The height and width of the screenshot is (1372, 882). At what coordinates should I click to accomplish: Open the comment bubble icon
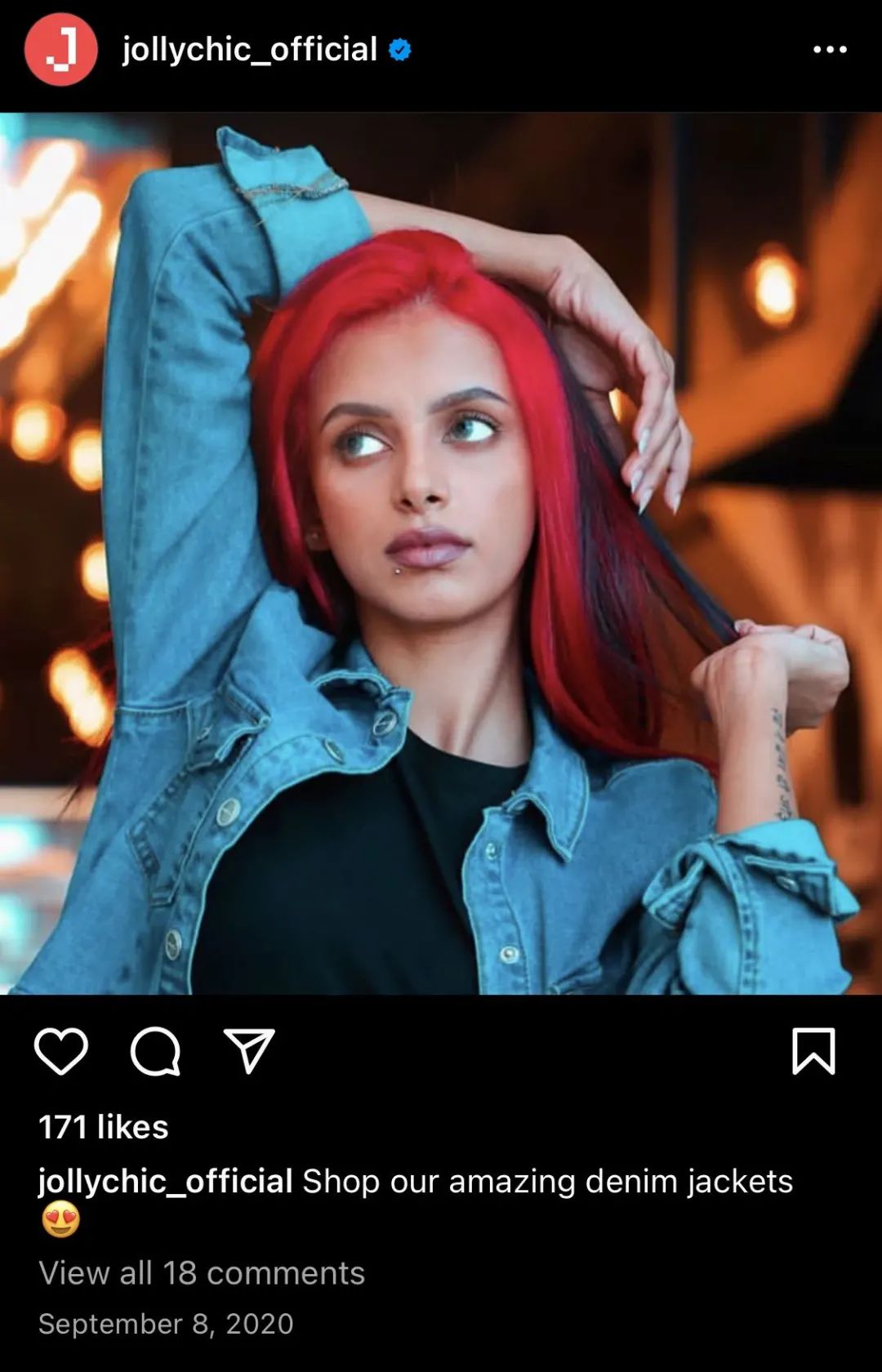pyautogui.click(x=155, y=1051)
